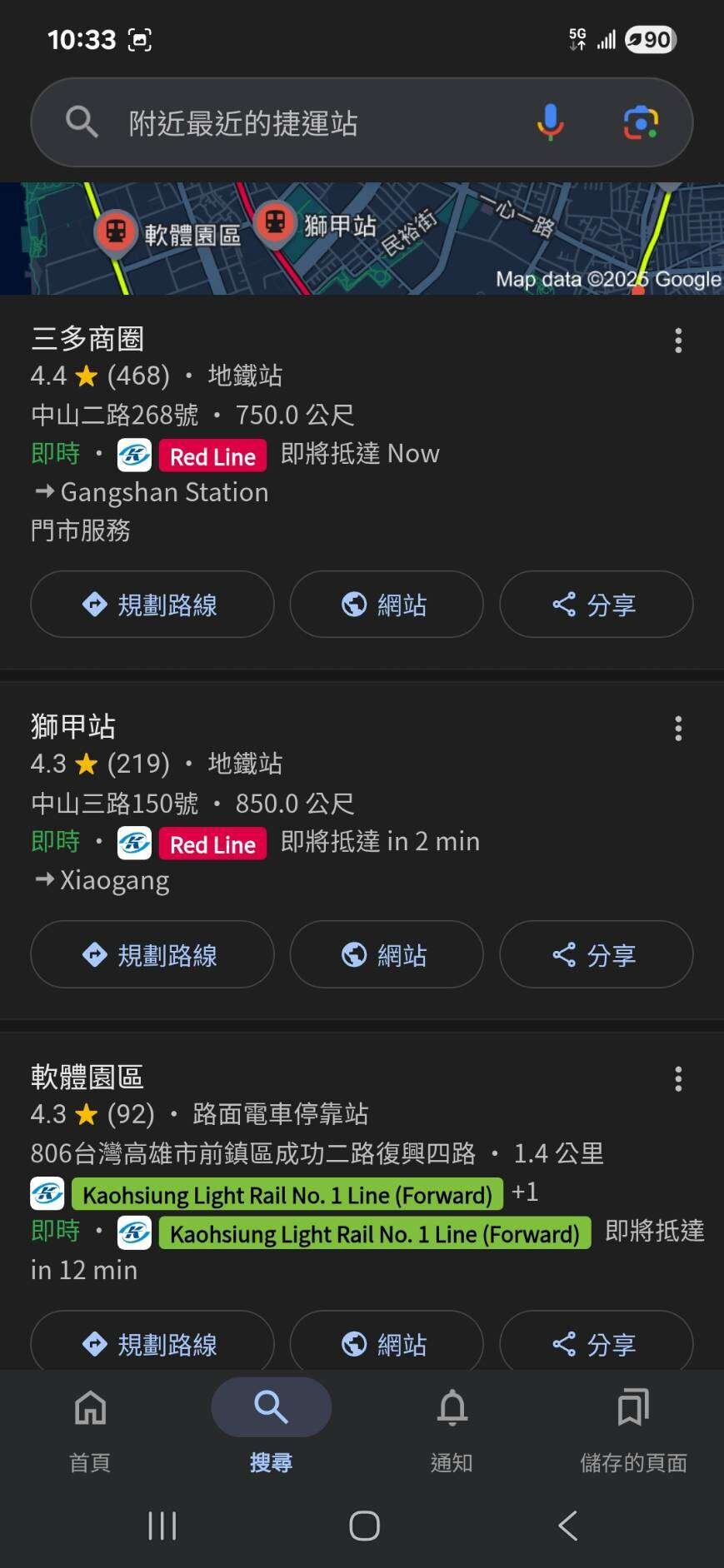
Task: Share the 三多商圈 station result
Action: 597,605
